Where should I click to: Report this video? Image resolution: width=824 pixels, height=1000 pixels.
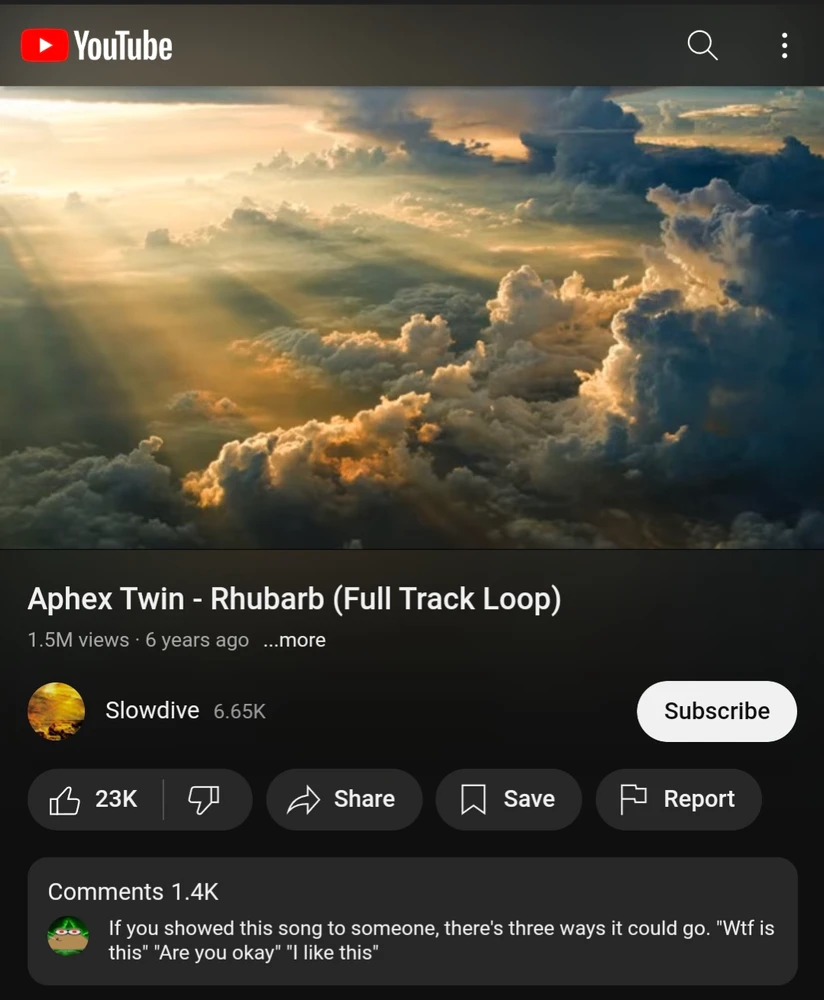(678, 799)
